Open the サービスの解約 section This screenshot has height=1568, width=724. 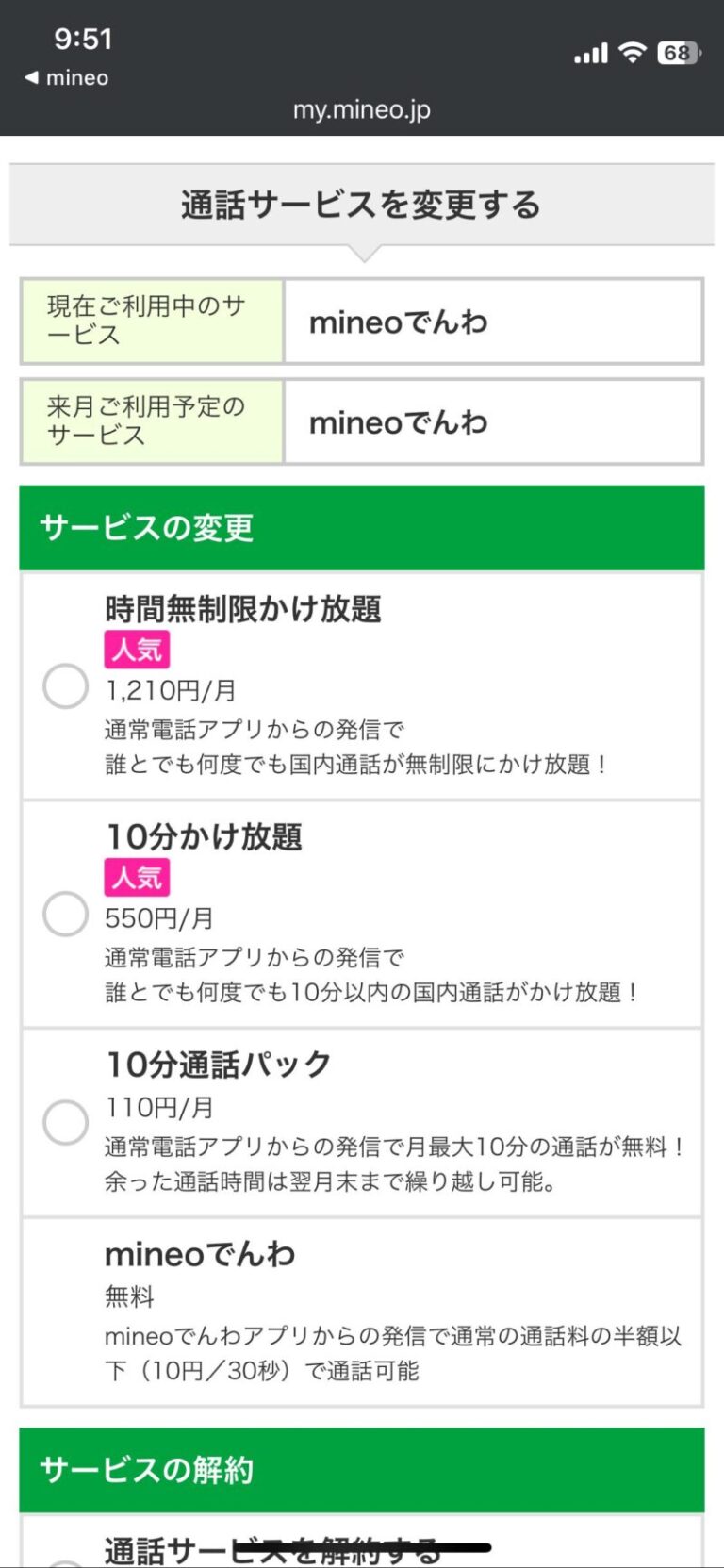coord(362,1468)
